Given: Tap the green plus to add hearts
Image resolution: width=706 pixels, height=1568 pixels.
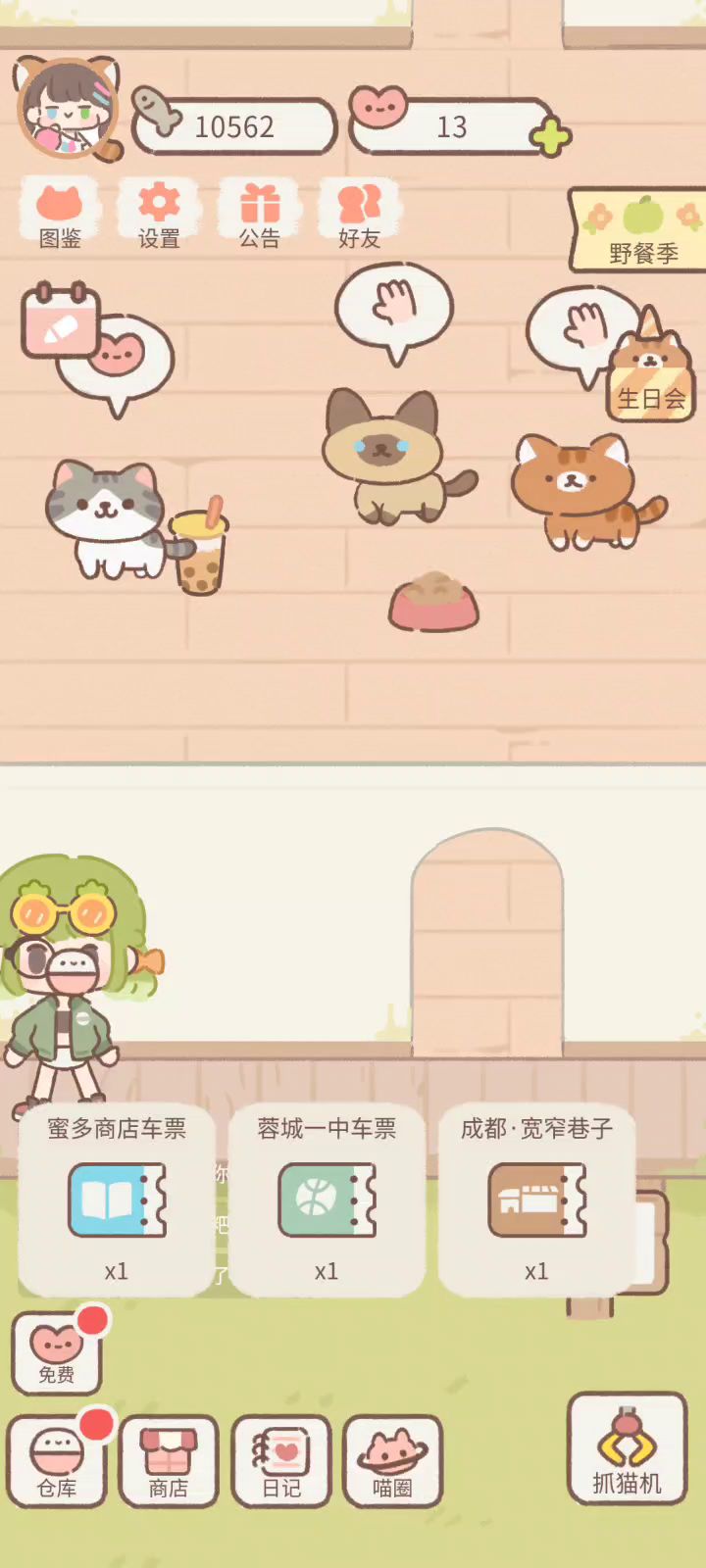Looking at the screenshot, I should click(551, 137).
